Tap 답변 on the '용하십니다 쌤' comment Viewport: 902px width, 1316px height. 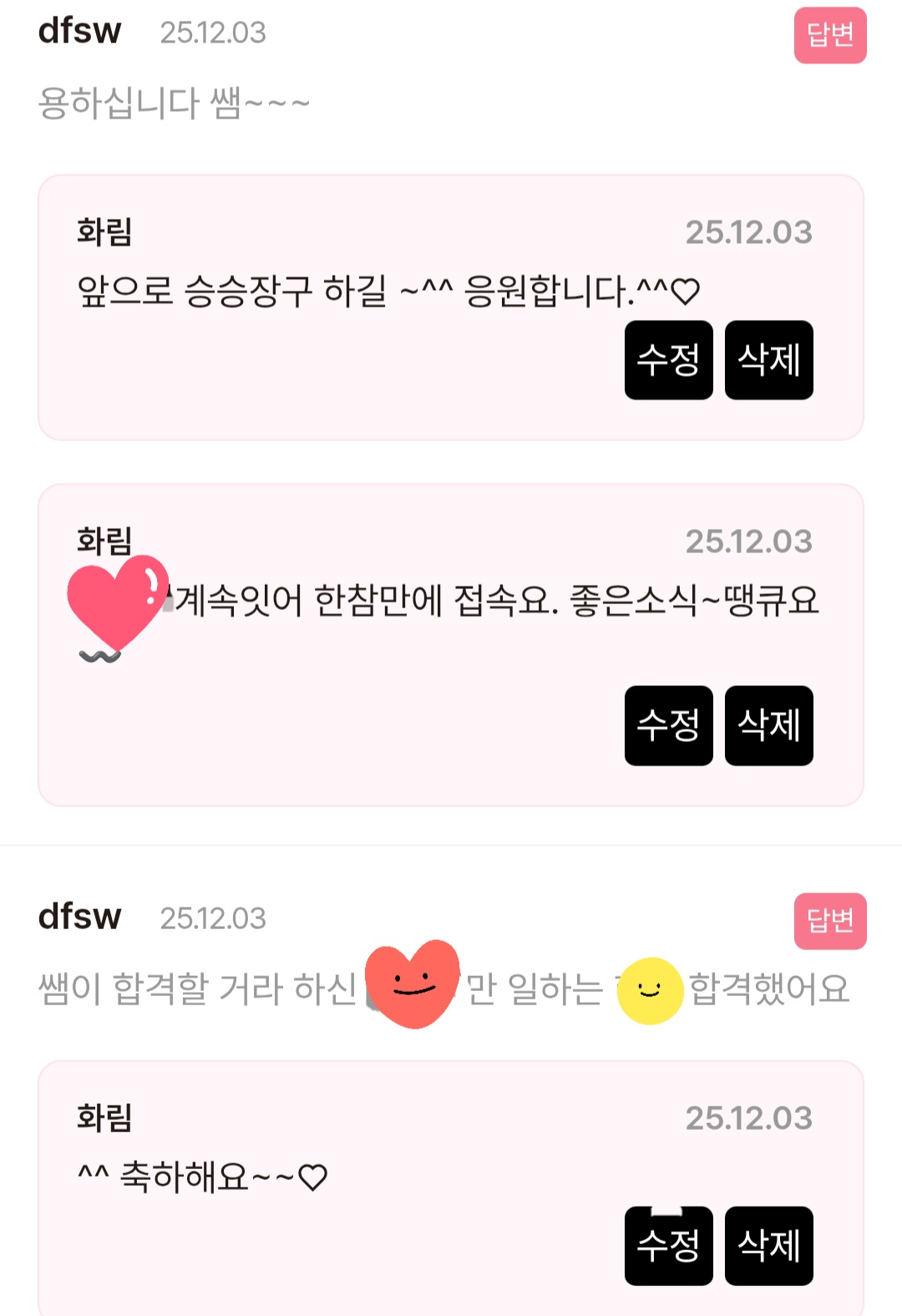point(829,35)
